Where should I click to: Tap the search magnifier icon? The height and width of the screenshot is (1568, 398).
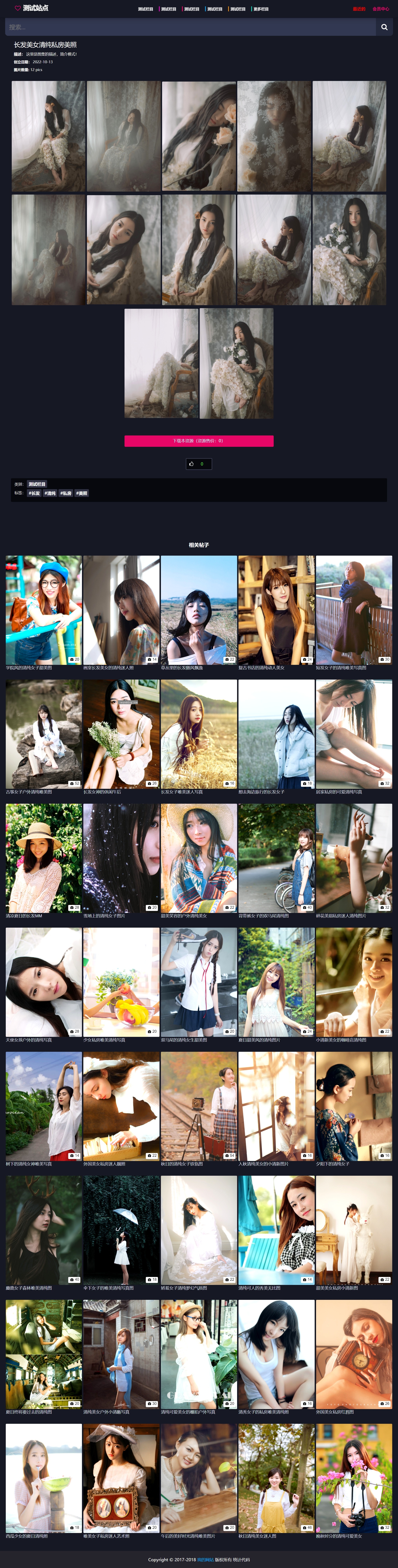pyautogui.click(x=384, y=27)
